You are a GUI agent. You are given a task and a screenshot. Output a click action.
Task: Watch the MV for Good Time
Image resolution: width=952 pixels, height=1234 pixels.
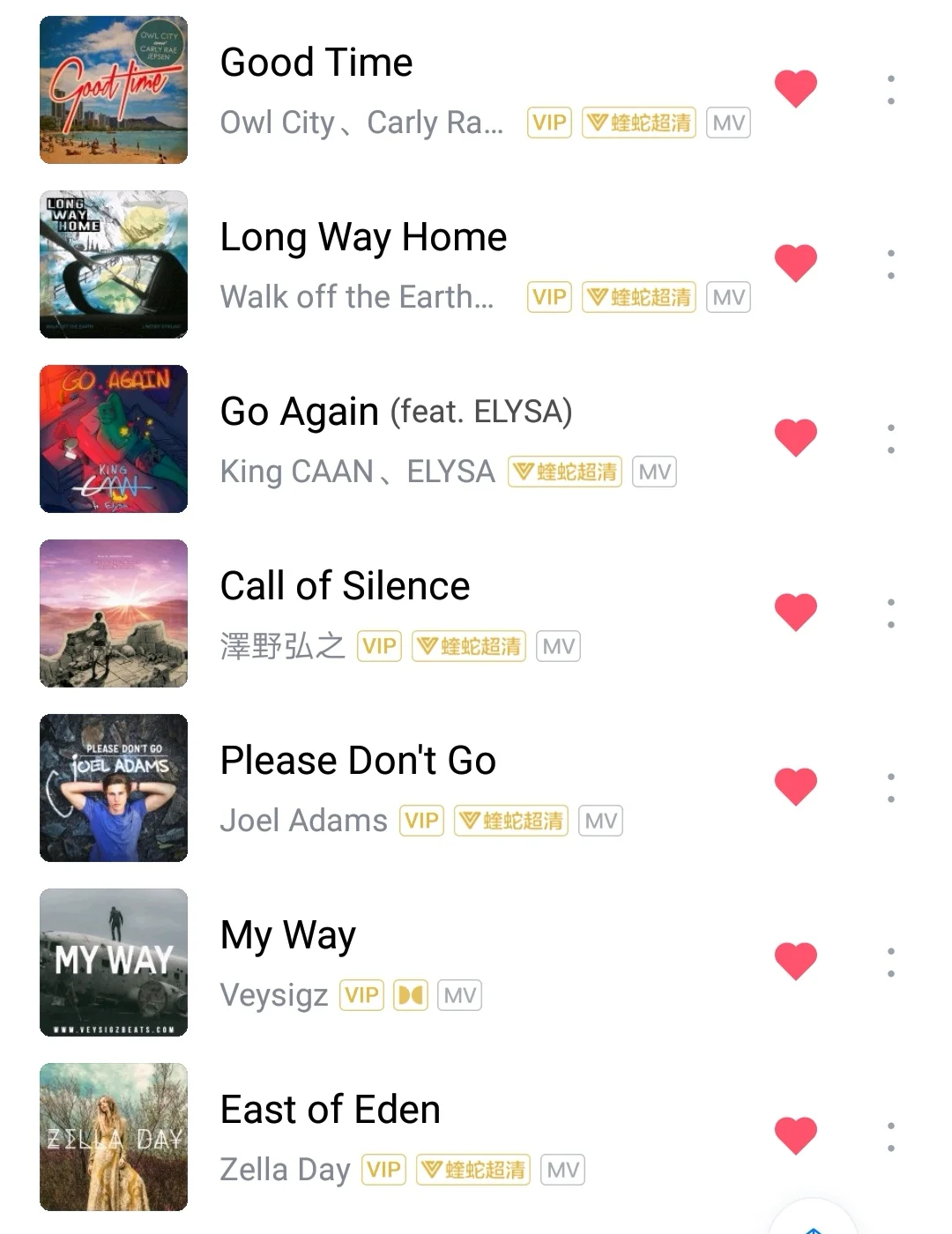click(728, 123)
